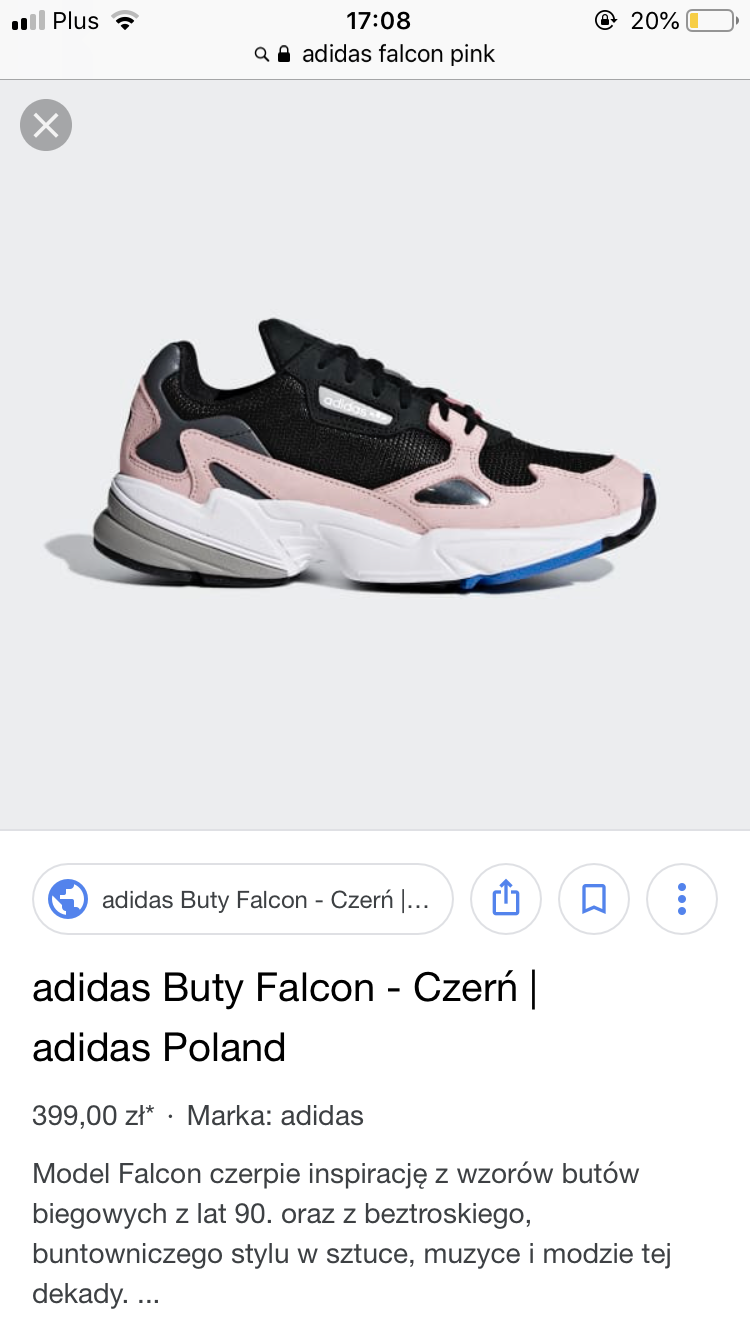Save this image to collection
This screenshot has height=1334, width=750.
pos(594,899)
